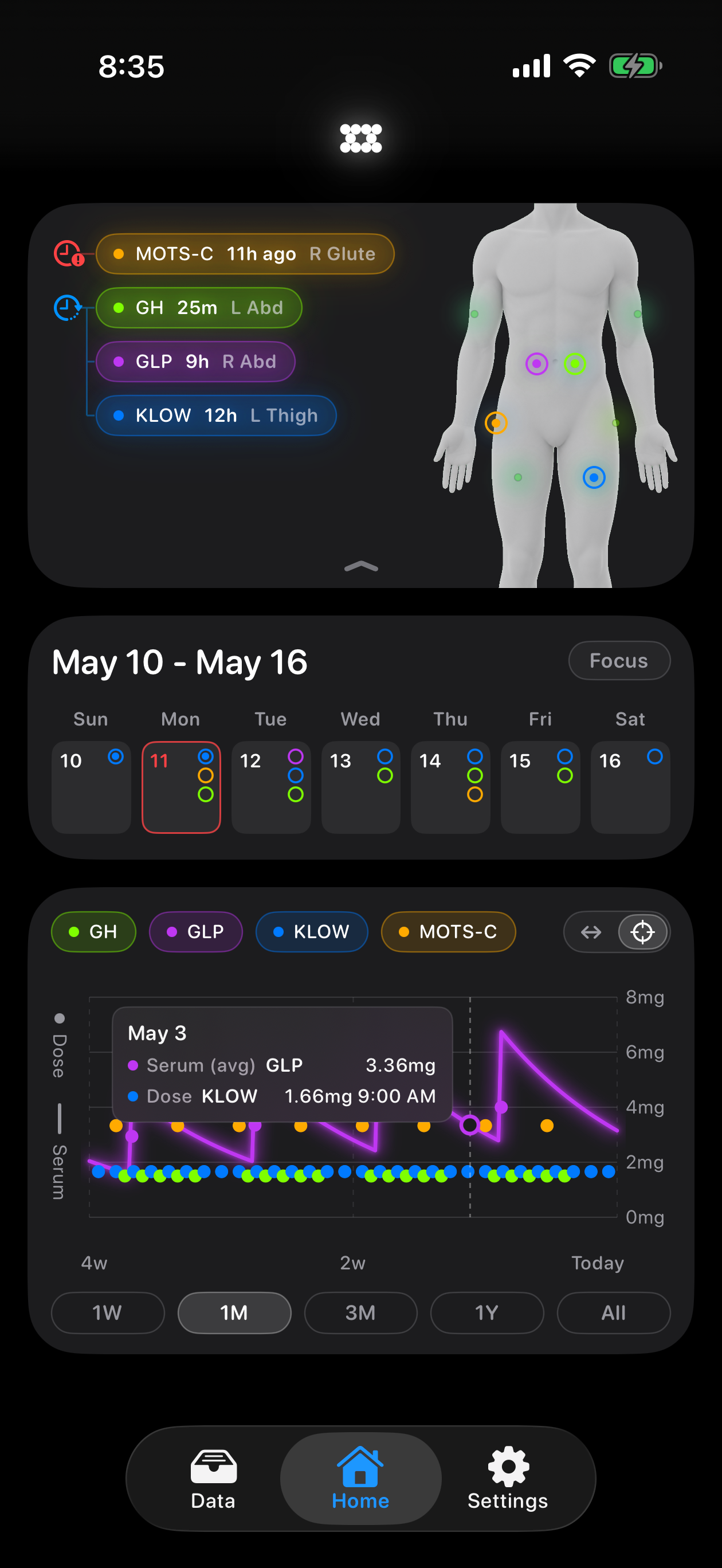Select the GH 25m L Abd pill

tap(198, 307)
